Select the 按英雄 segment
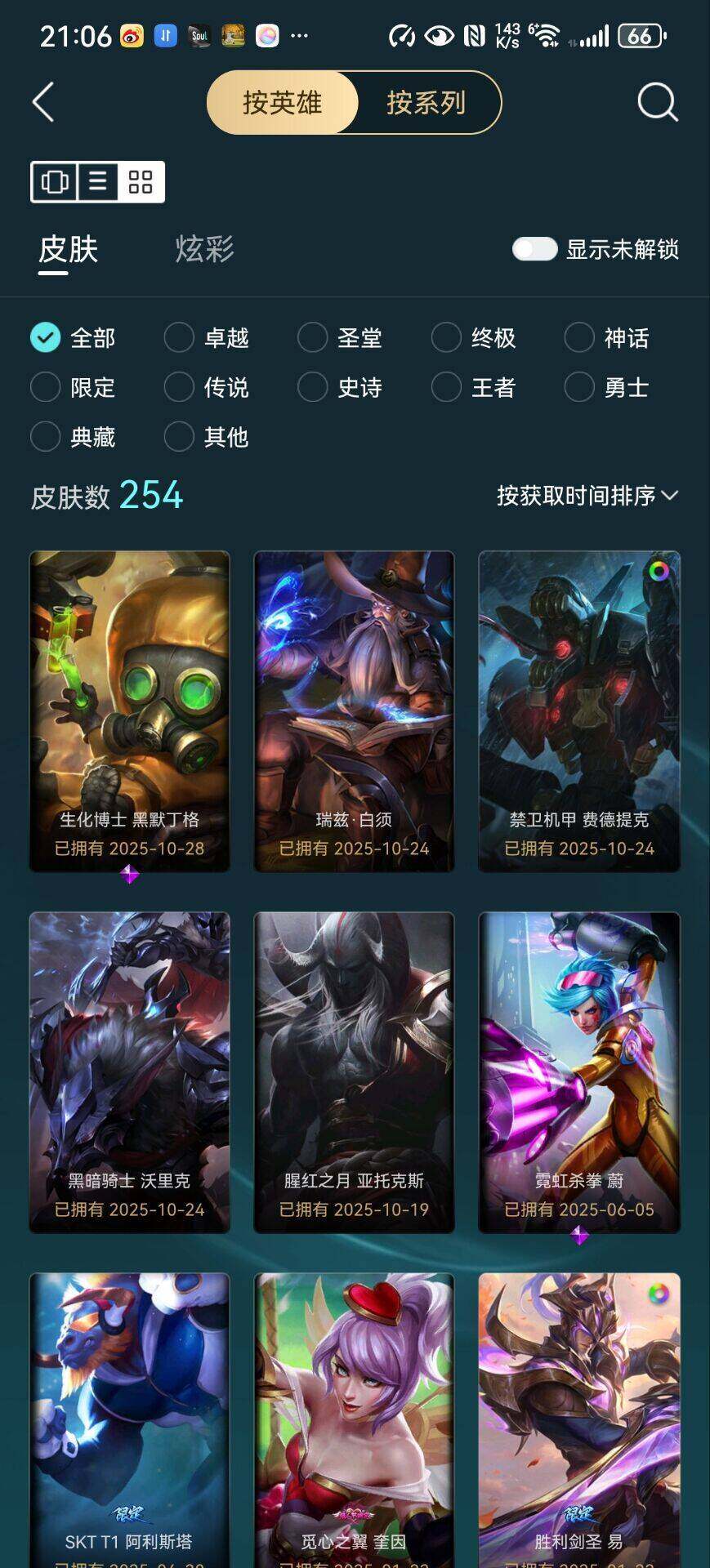Viewport: 710px width, 1568px height. [x=283, y=103]
